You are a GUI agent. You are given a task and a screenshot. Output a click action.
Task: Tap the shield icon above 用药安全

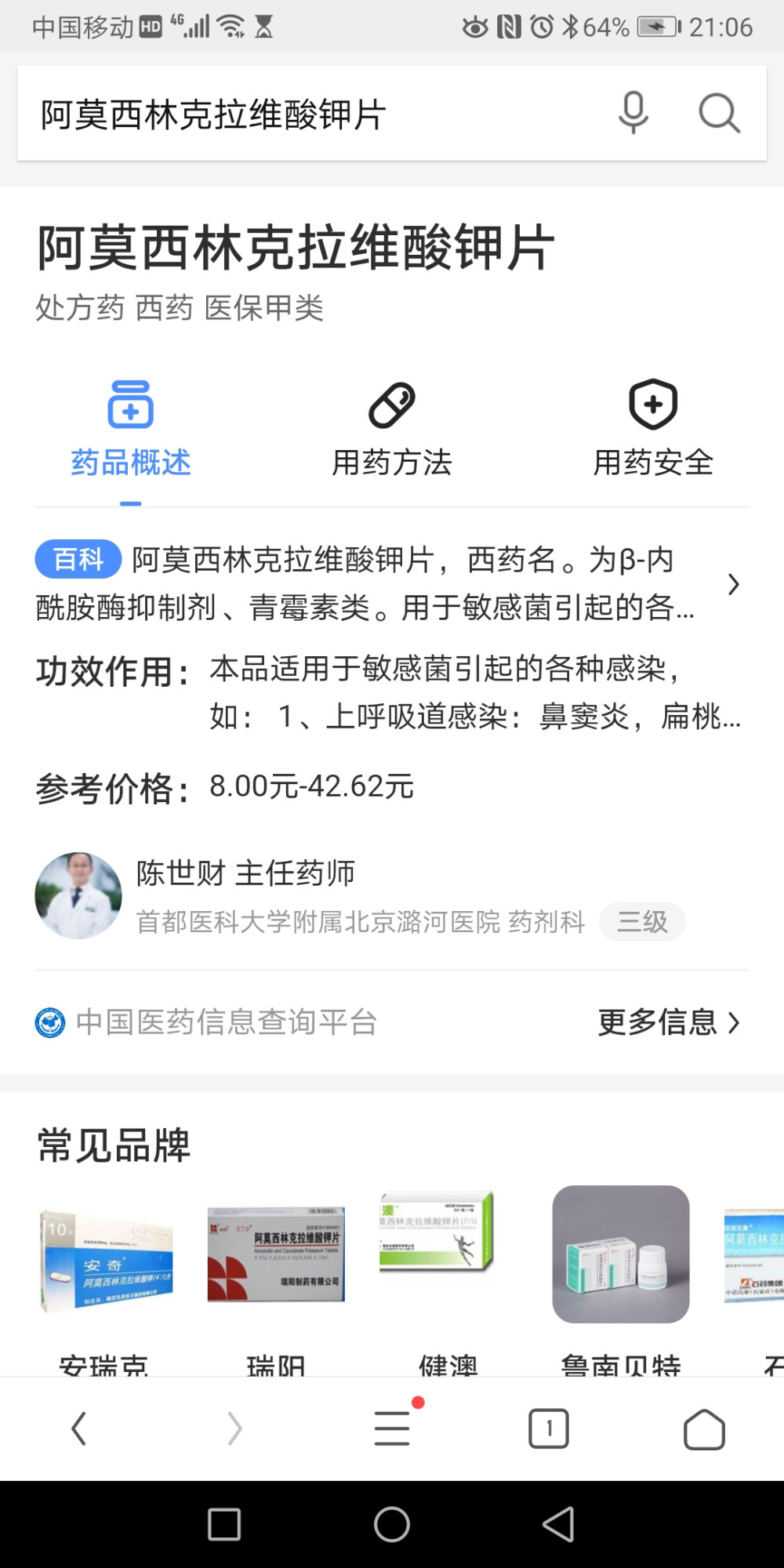pos(653,405)
